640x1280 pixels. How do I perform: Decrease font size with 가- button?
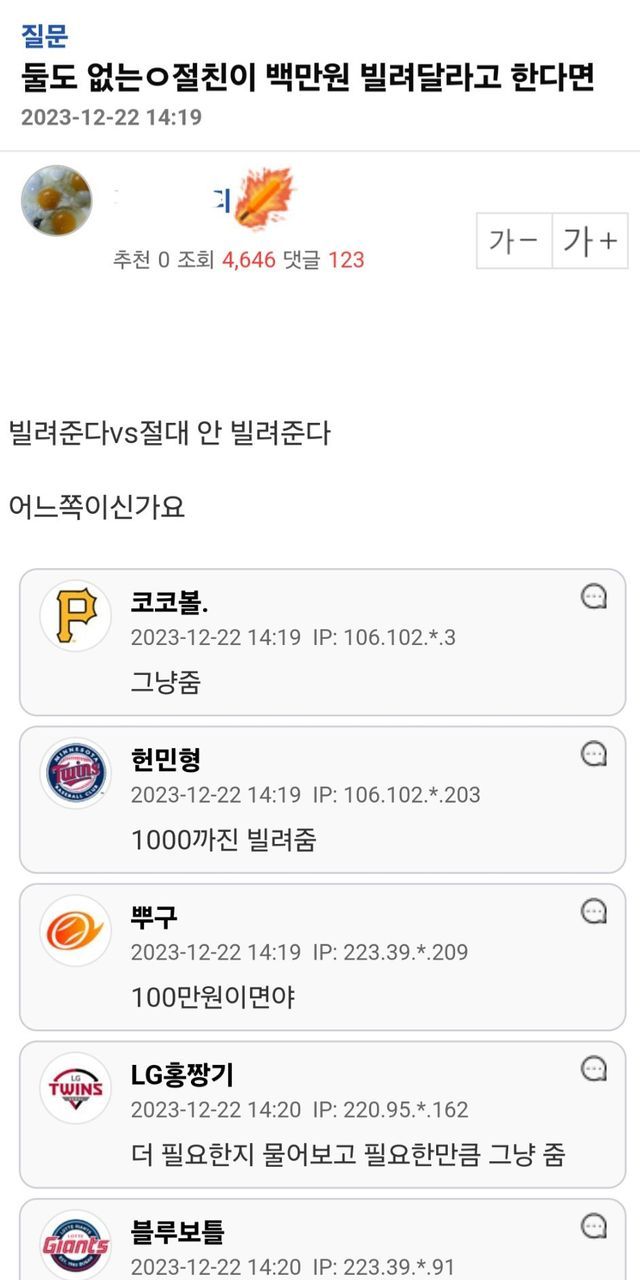tap(514, 241)
